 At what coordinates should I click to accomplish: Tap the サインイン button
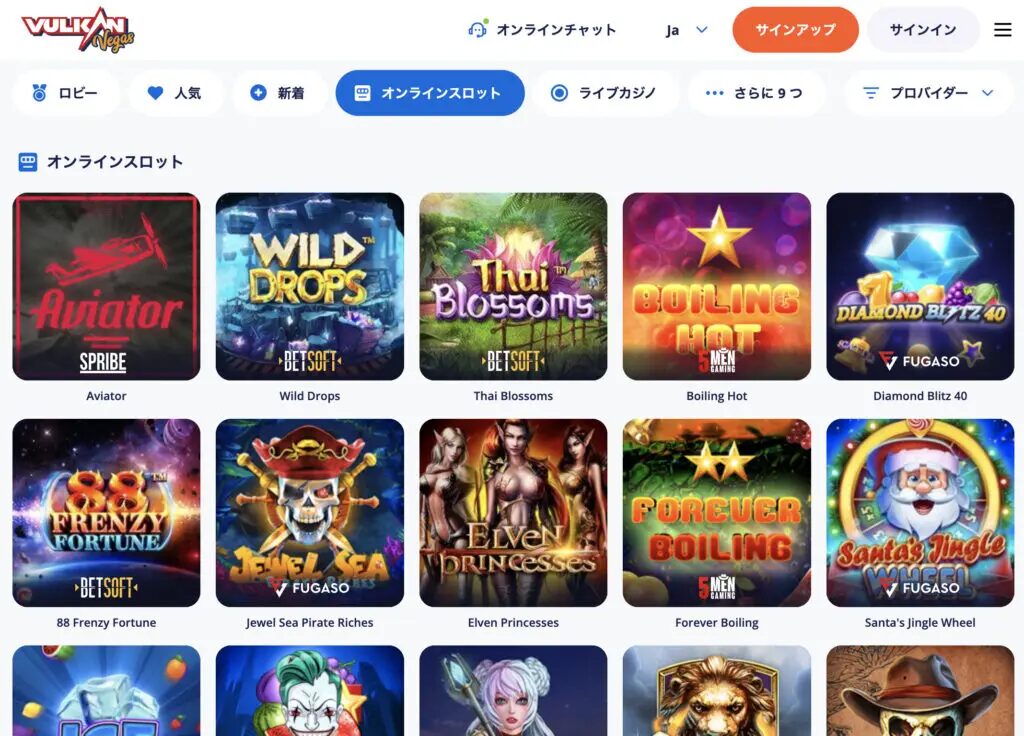click(922, 30)
